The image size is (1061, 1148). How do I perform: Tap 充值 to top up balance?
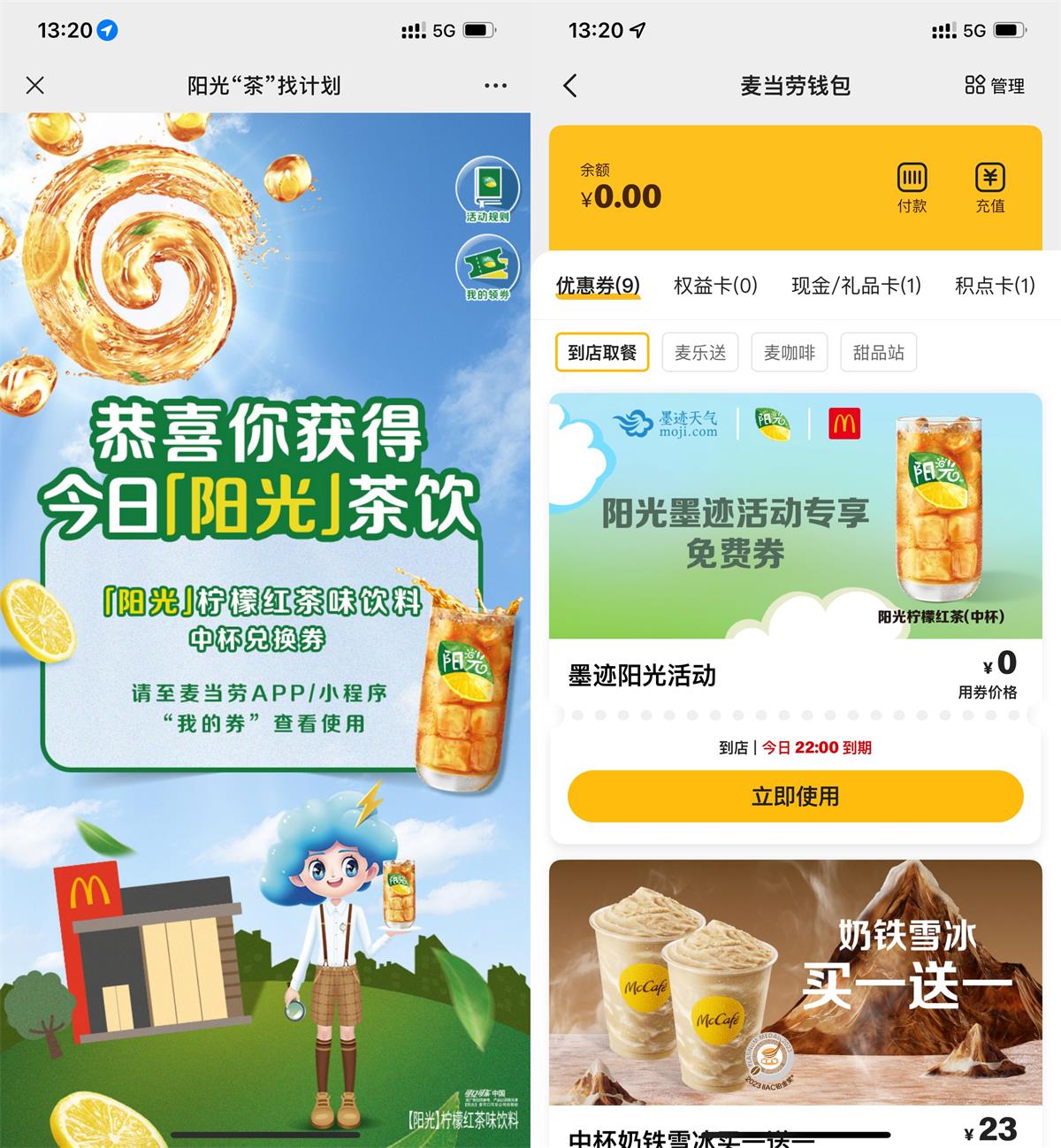pyautogui.click(x=989, y=188)
